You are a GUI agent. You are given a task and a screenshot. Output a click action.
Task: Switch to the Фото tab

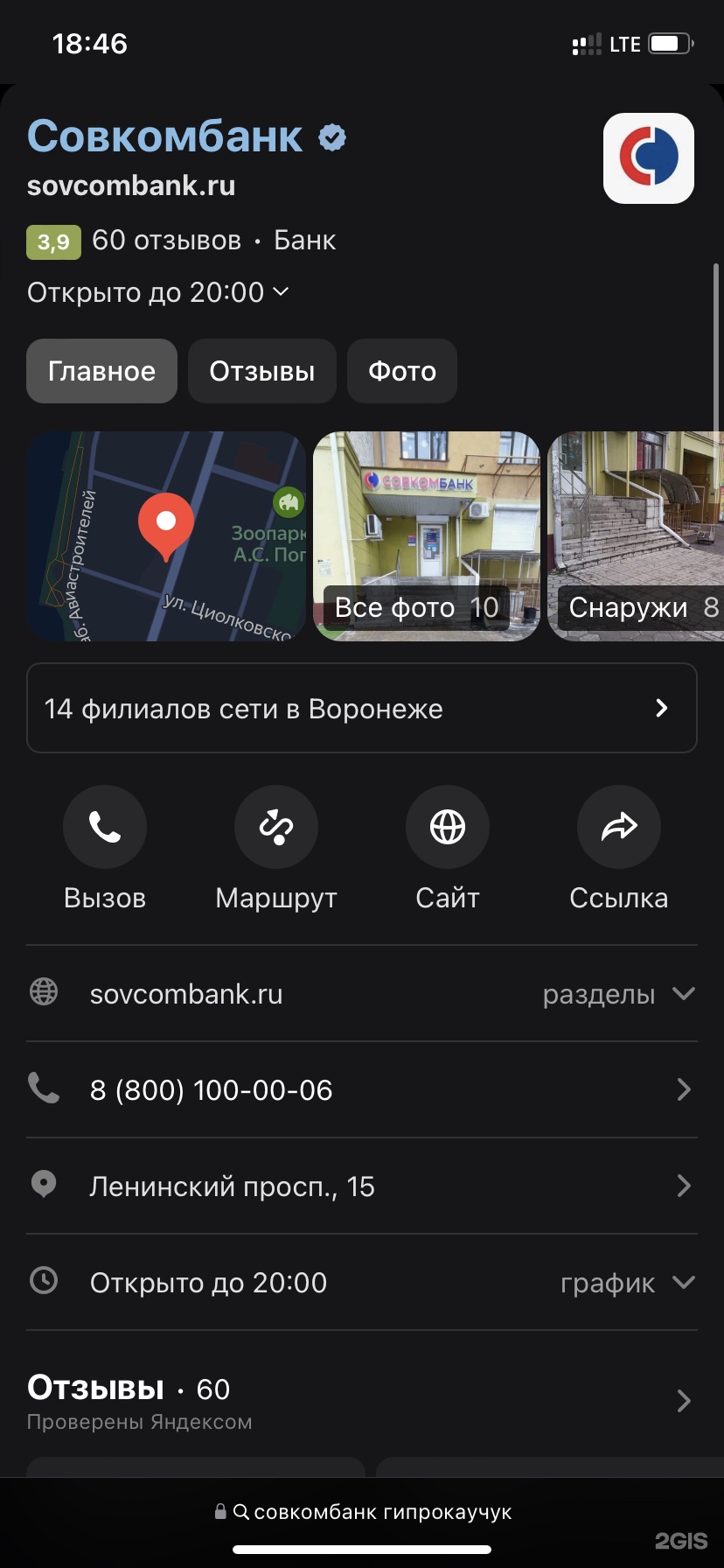point(401,371)
